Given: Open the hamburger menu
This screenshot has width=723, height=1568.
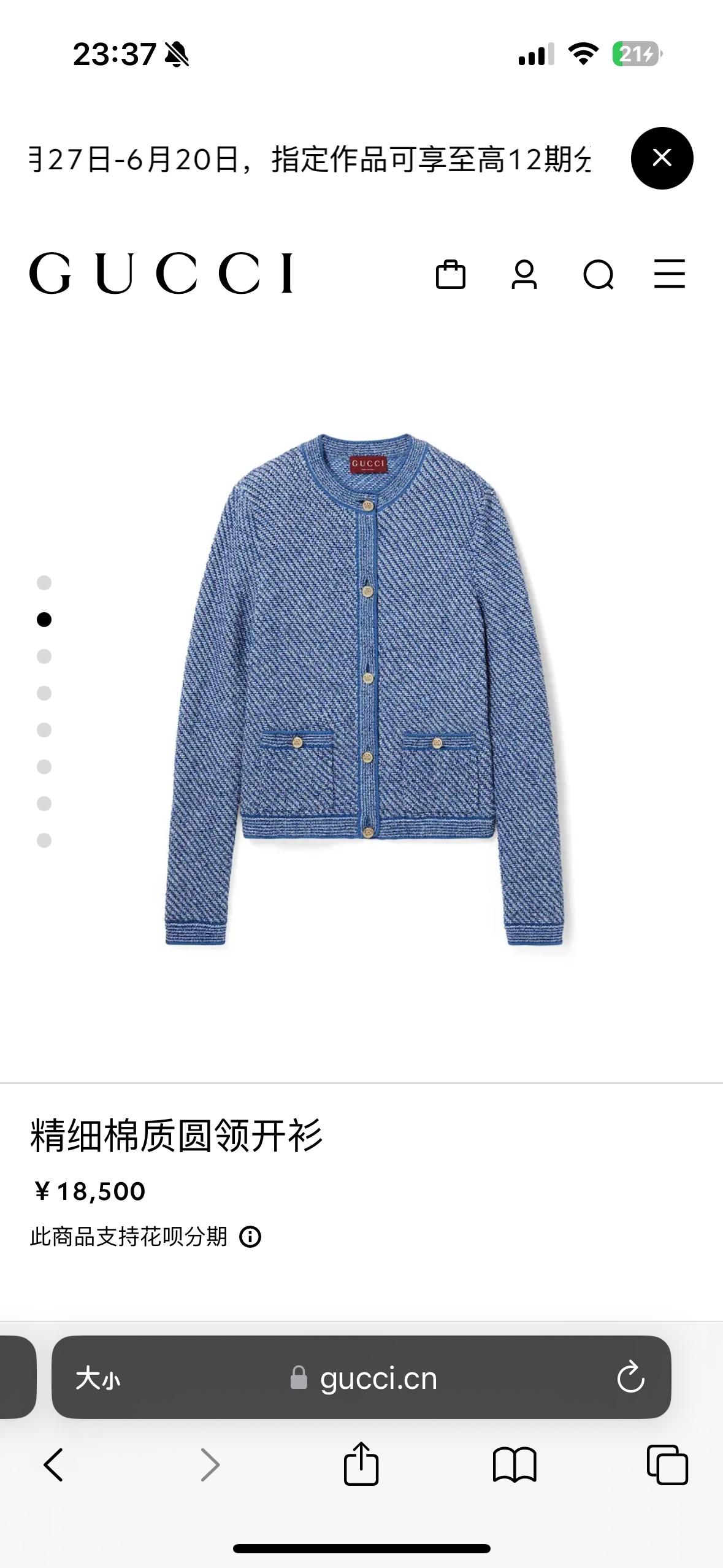Looking at the screenshot, I should (x=669, y=274).
